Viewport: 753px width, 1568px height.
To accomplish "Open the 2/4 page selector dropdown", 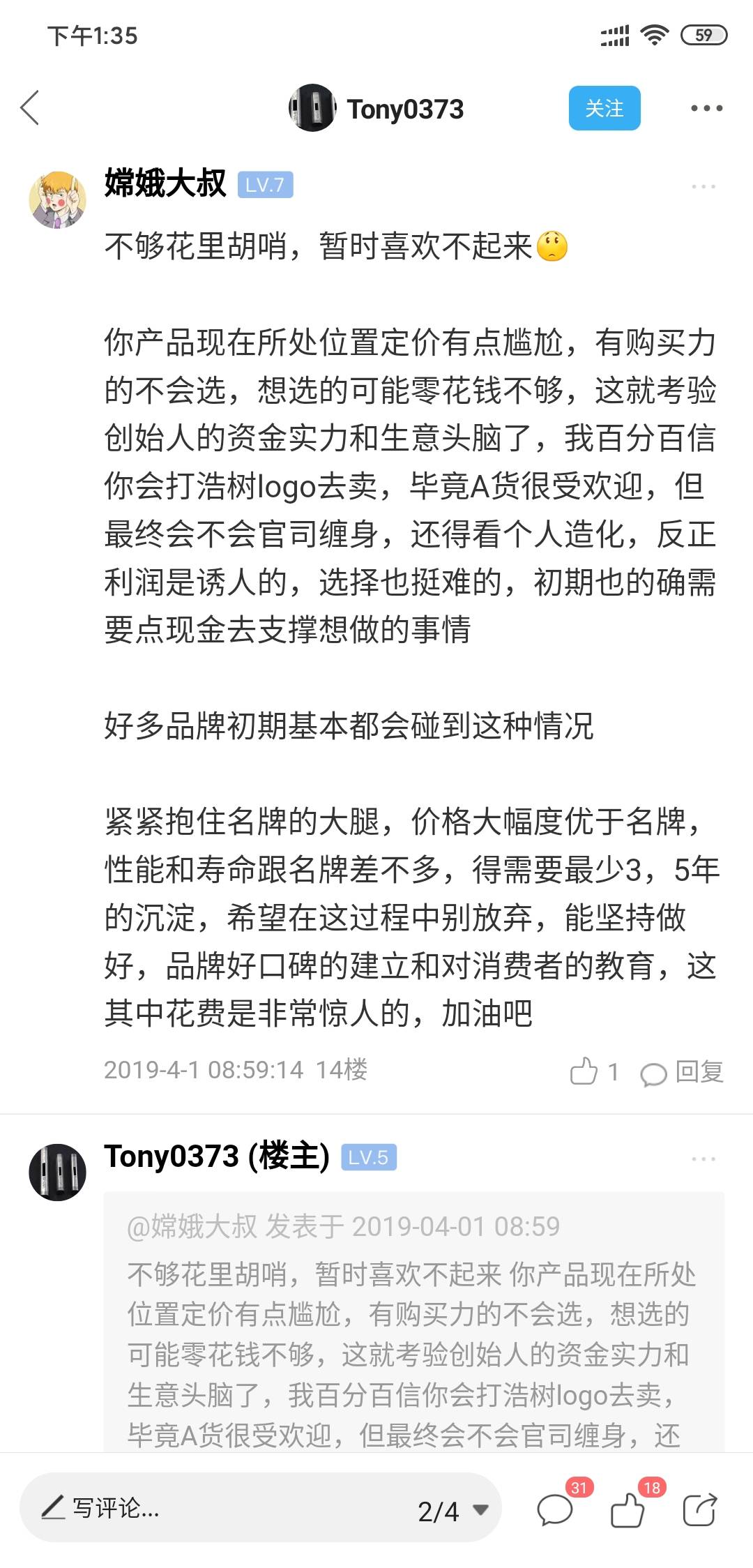I will click(x=452, y=1511).
